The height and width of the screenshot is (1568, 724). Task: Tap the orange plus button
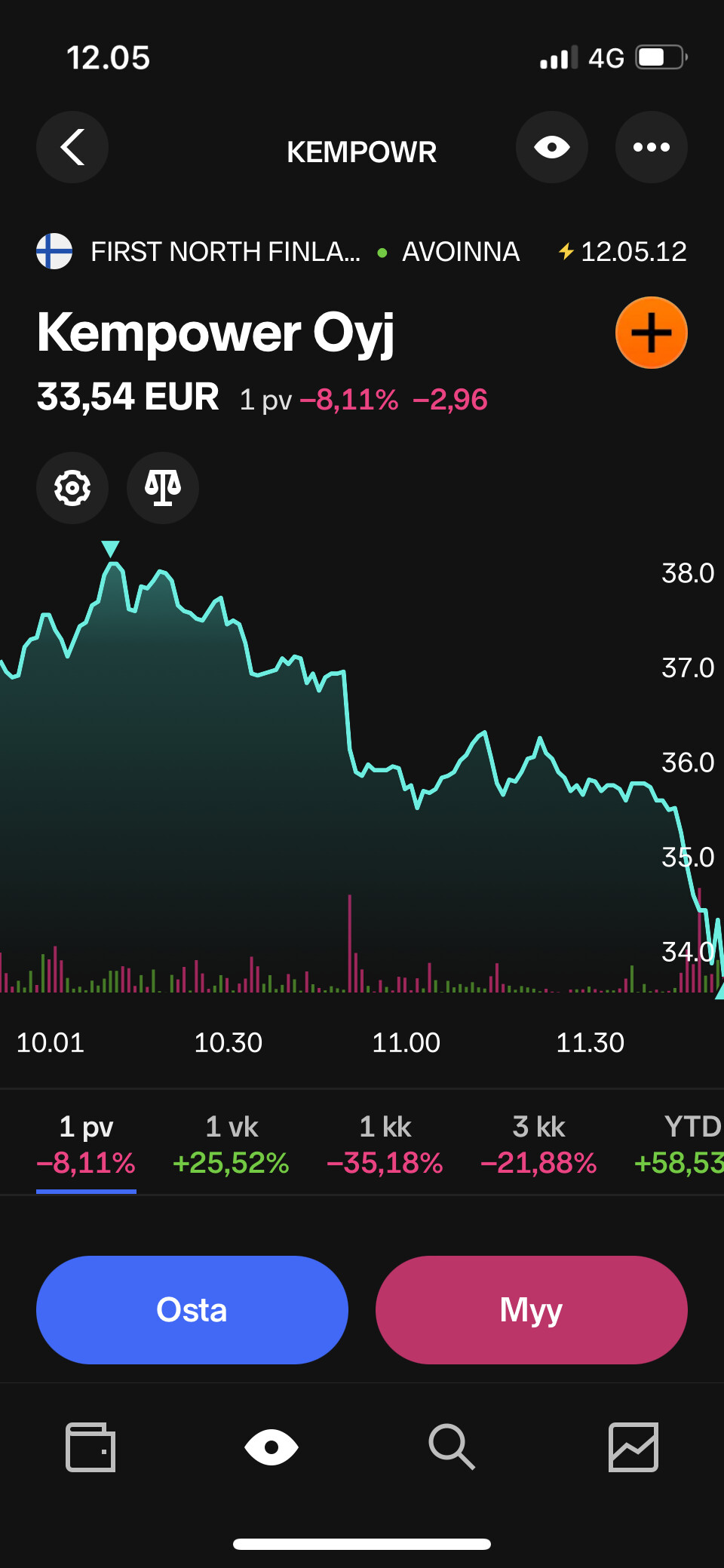[x=652, y=333]
